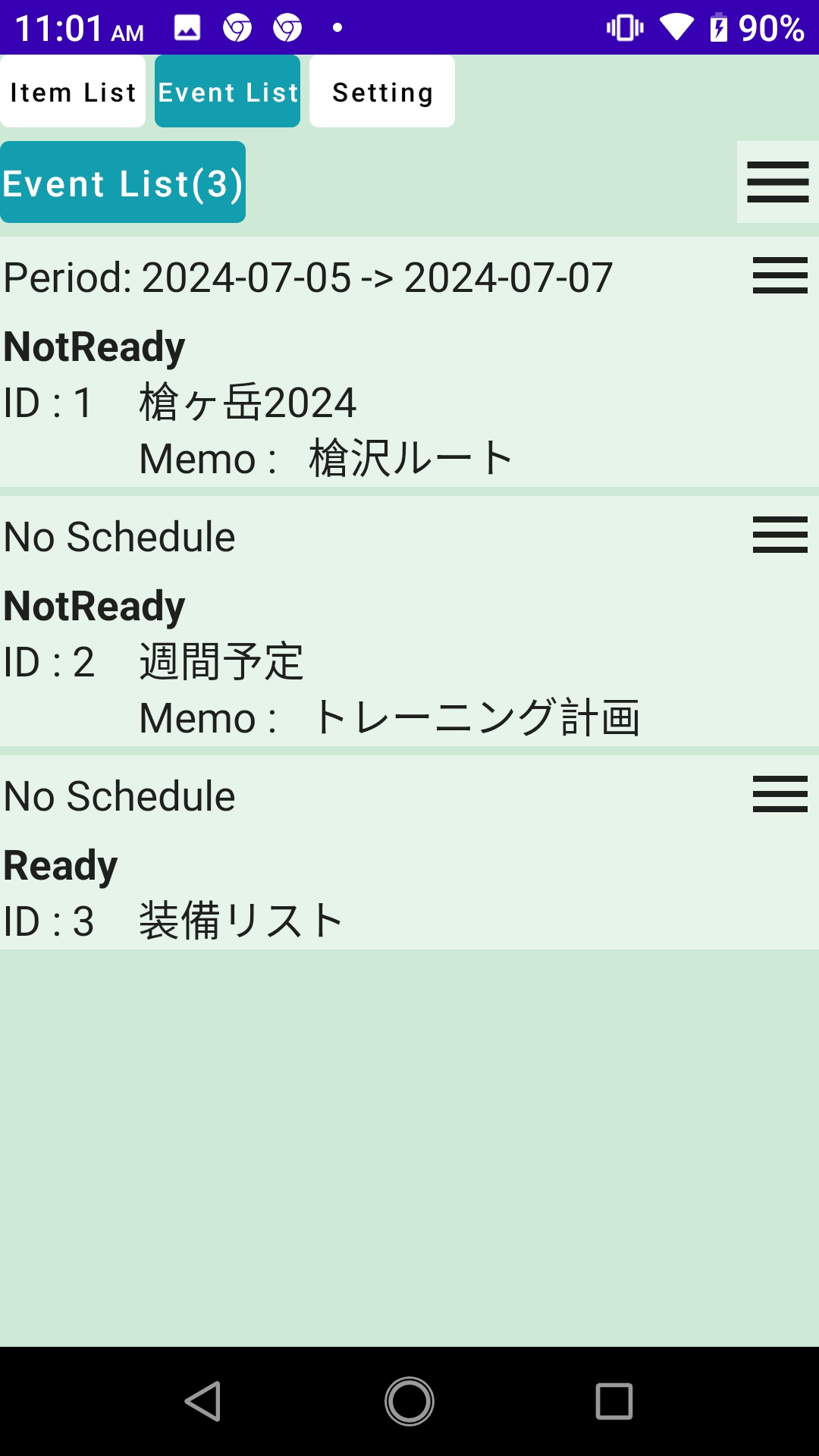819x1456 pixels.
Task: Open the menu for event ID 1 槍ヶ岳2024
Action: pyautogui.click(x=780, y=275)
